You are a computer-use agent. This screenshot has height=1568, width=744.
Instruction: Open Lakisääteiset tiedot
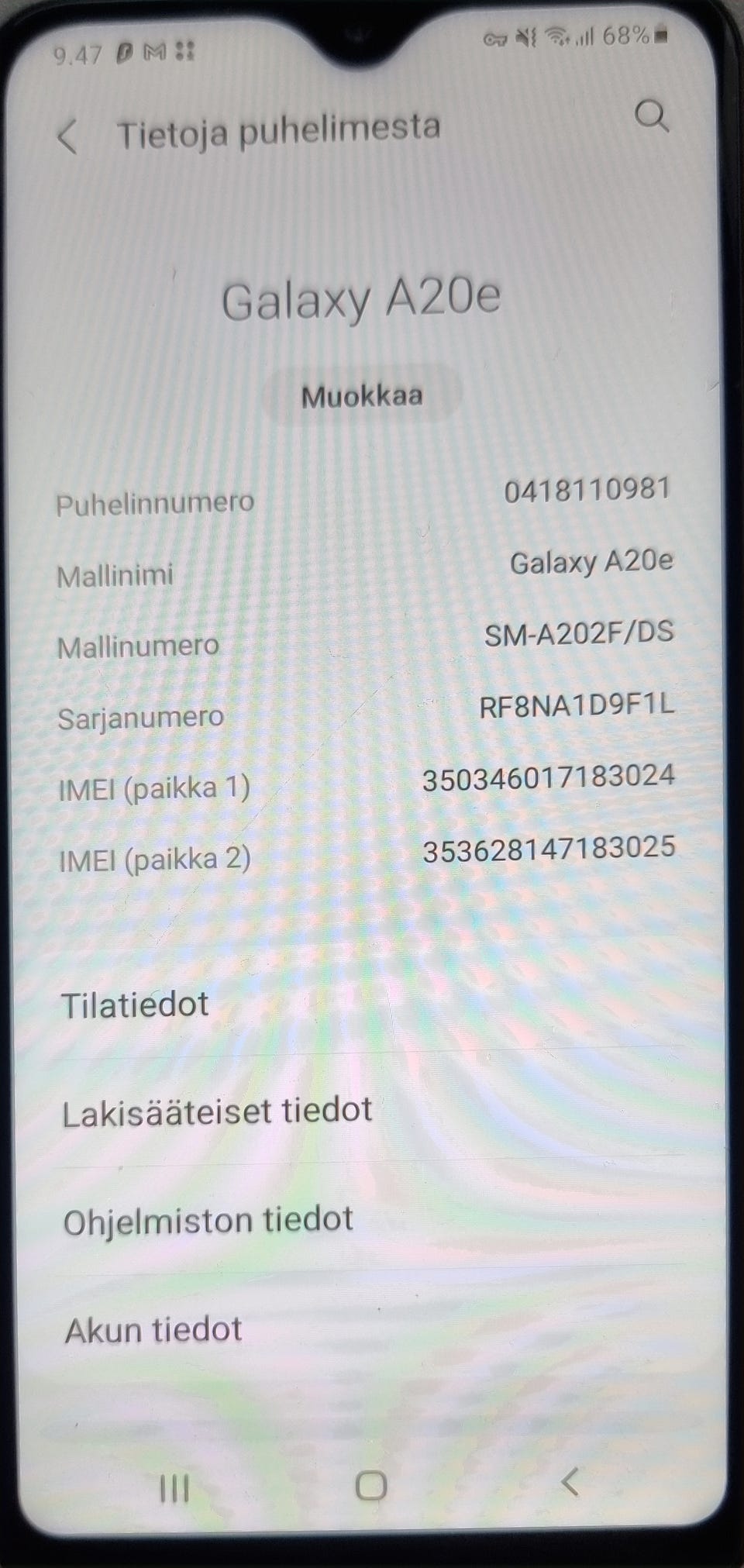pyautogui.click(x=370, y=1111)
